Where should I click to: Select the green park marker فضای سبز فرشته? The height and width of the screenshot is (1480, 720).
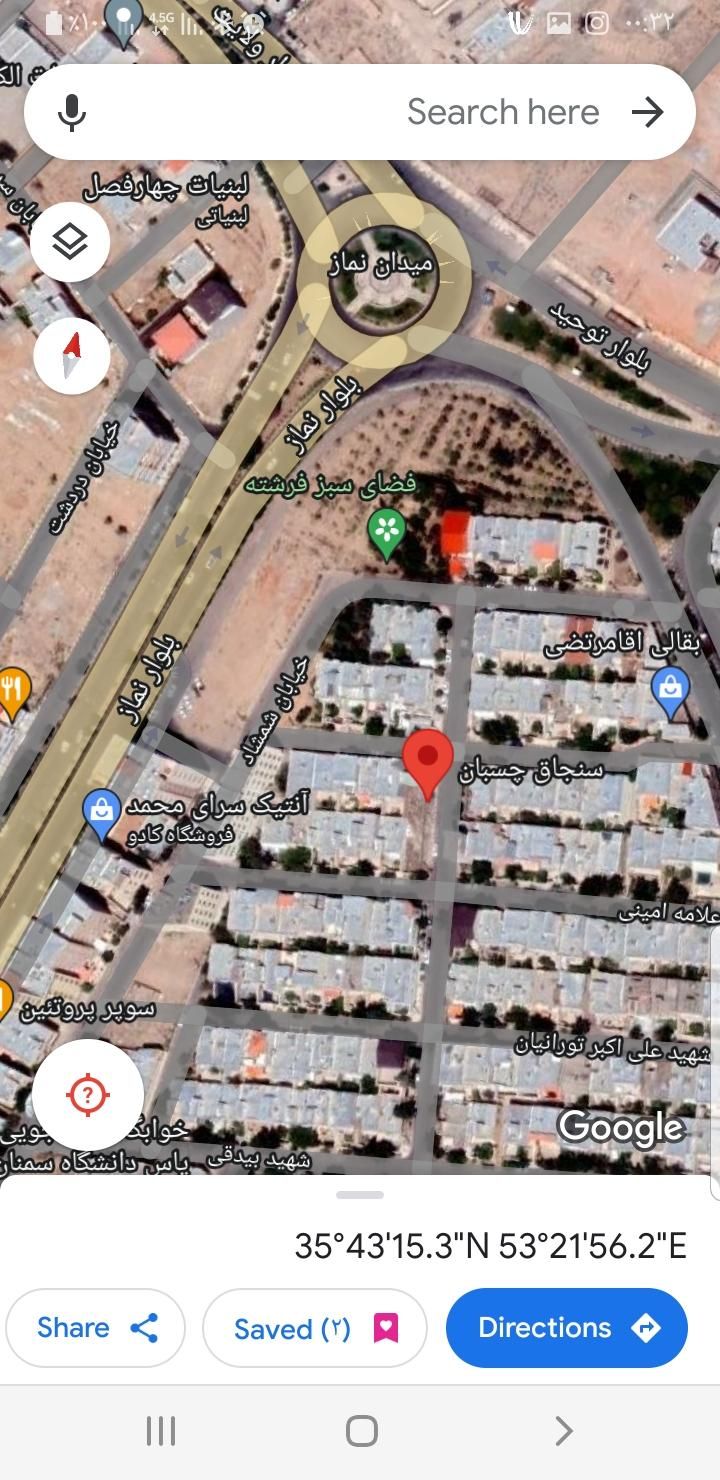coord(387,530)
